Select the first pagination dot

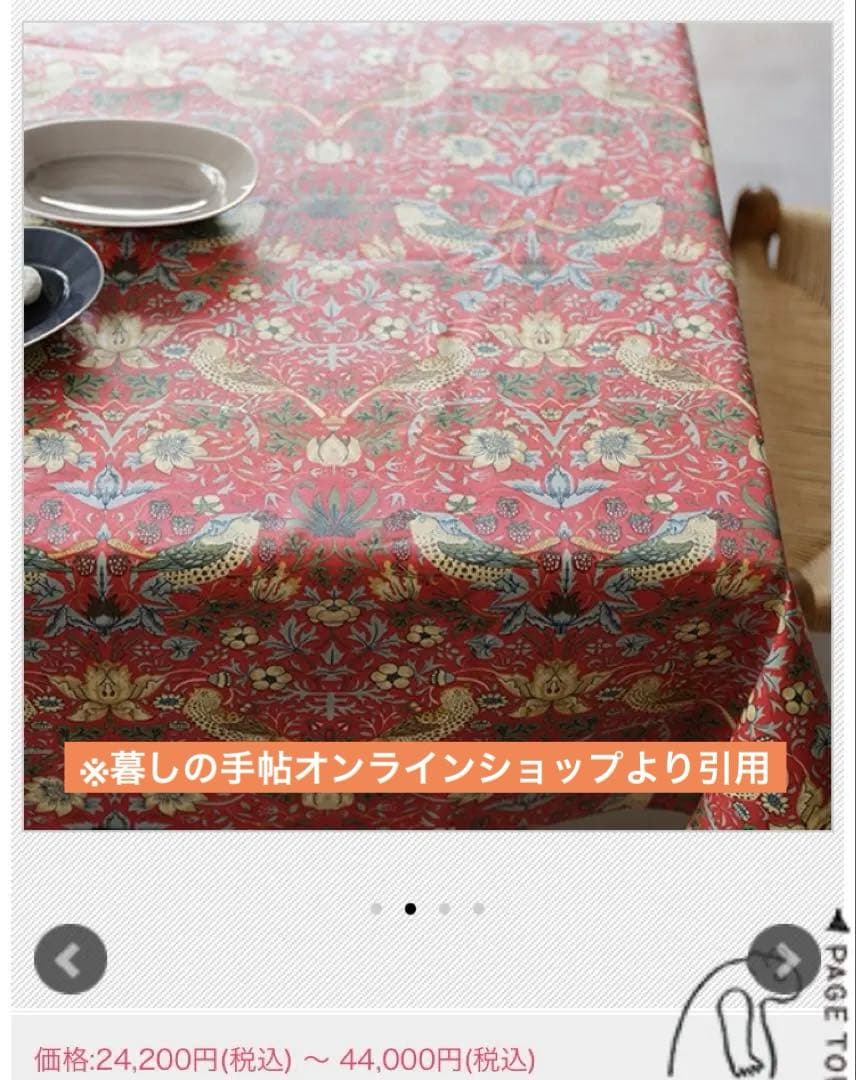coord(376,908)
